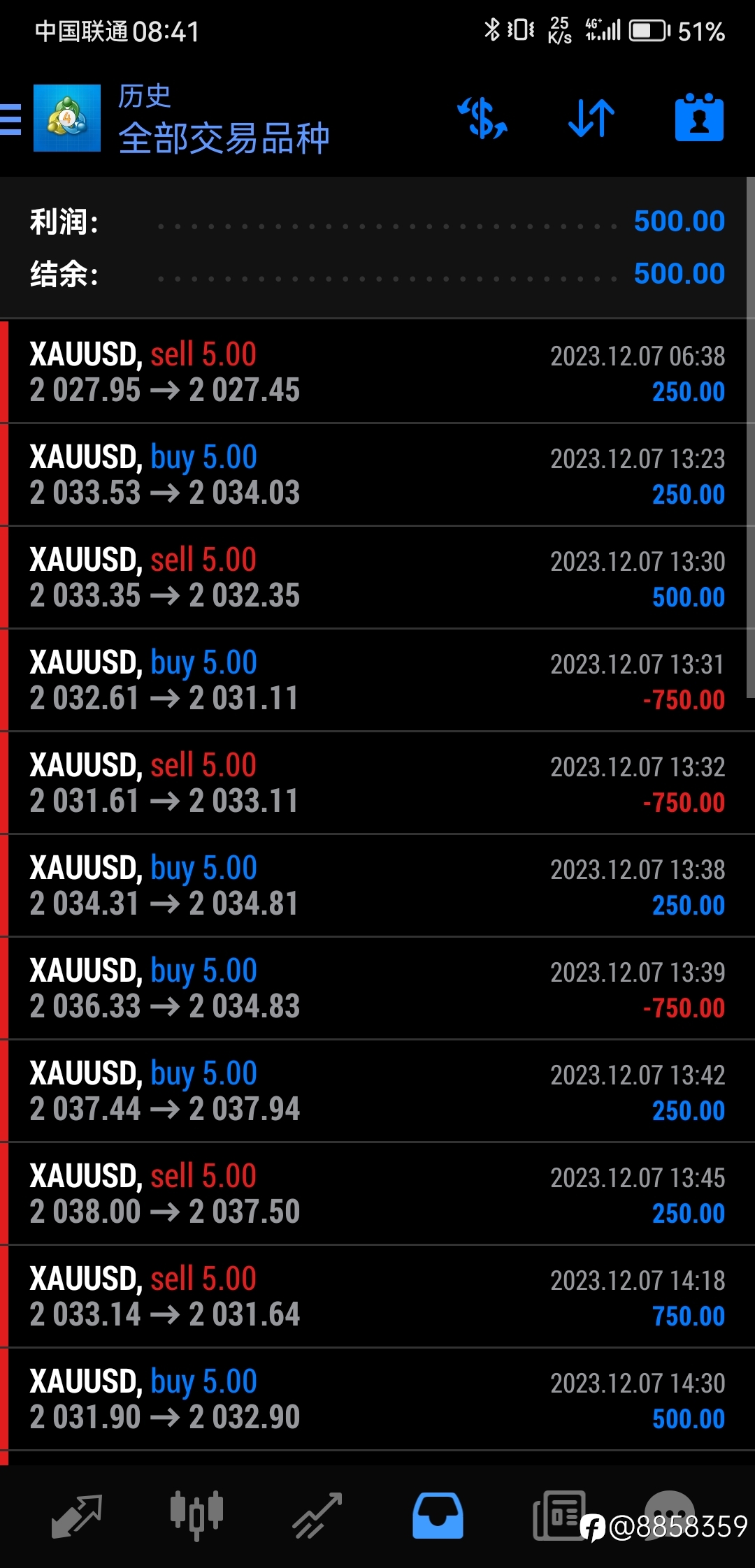Viewport: 755px width, 1568px height.
Task: Open the buy trade closed at 14:30
Action: [x=377, y=1399]
